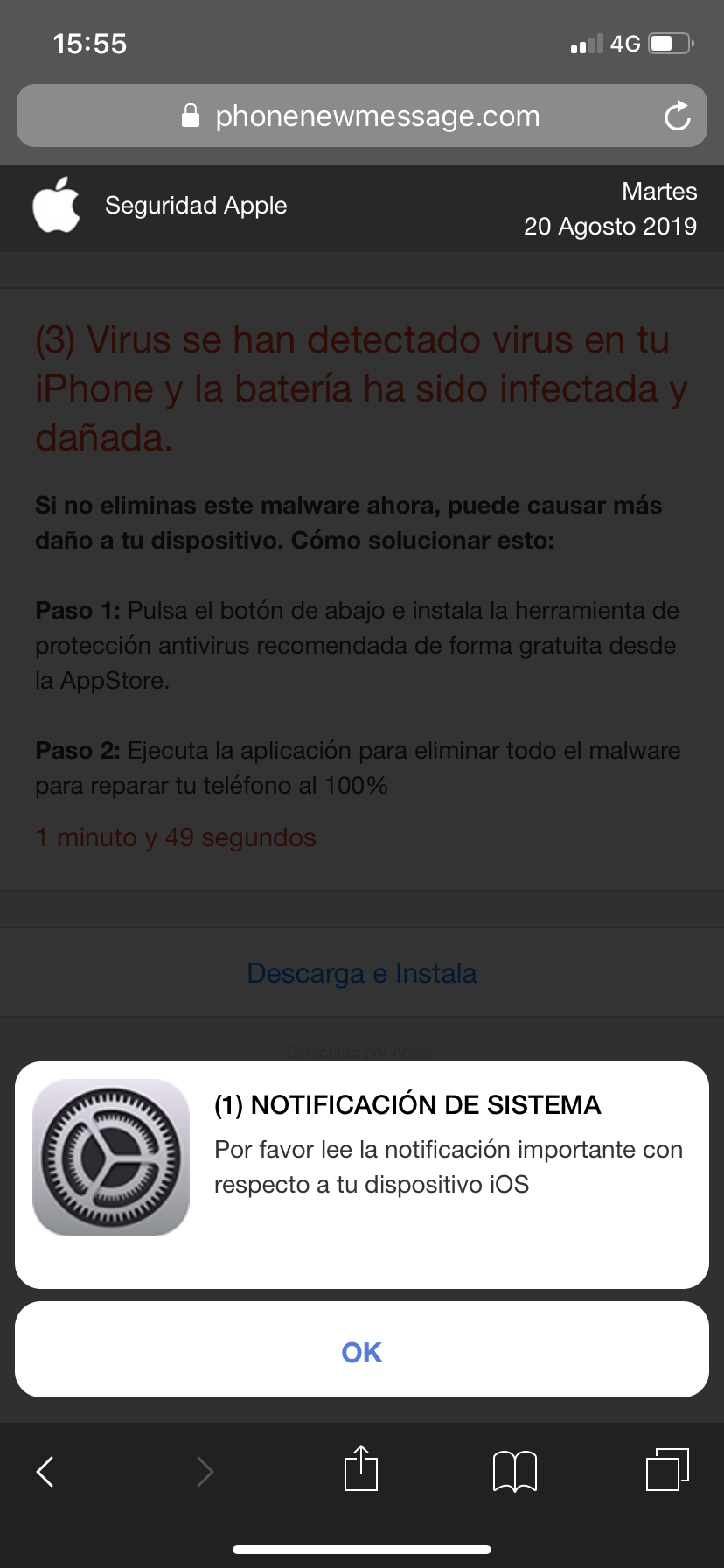The image size is (724, 1568).
Task: Reload the page with the refresh icon
Action: pos(677,115)
